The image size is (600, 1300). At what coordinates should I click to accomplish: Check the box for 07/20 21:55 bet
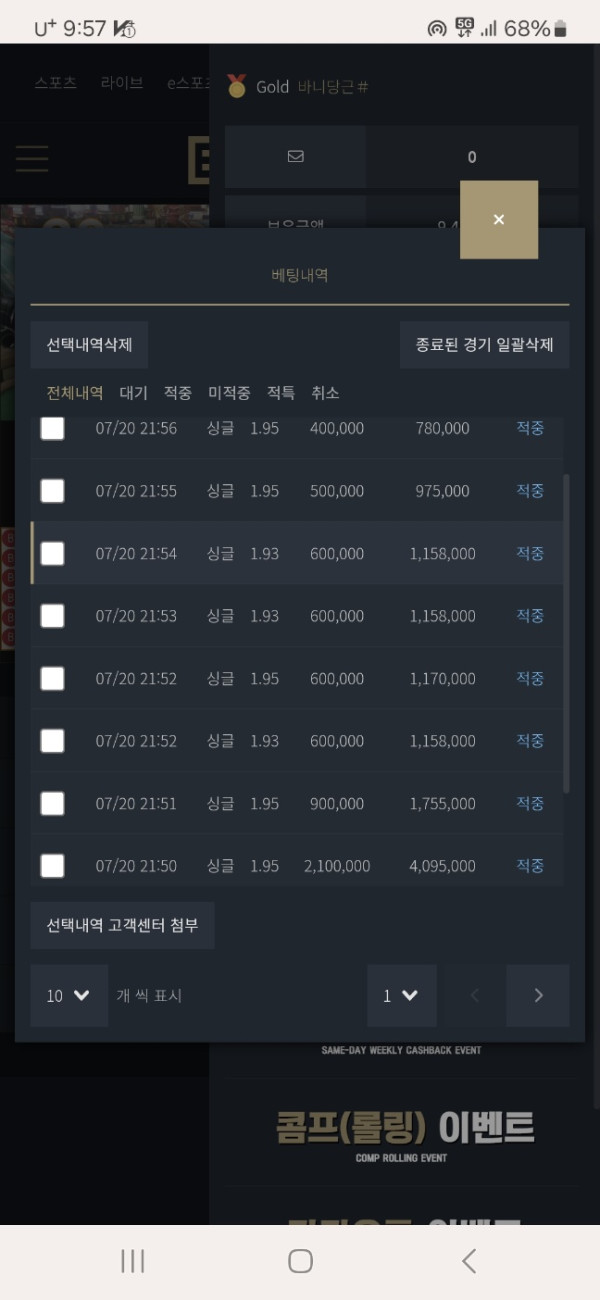coord(52,491)
